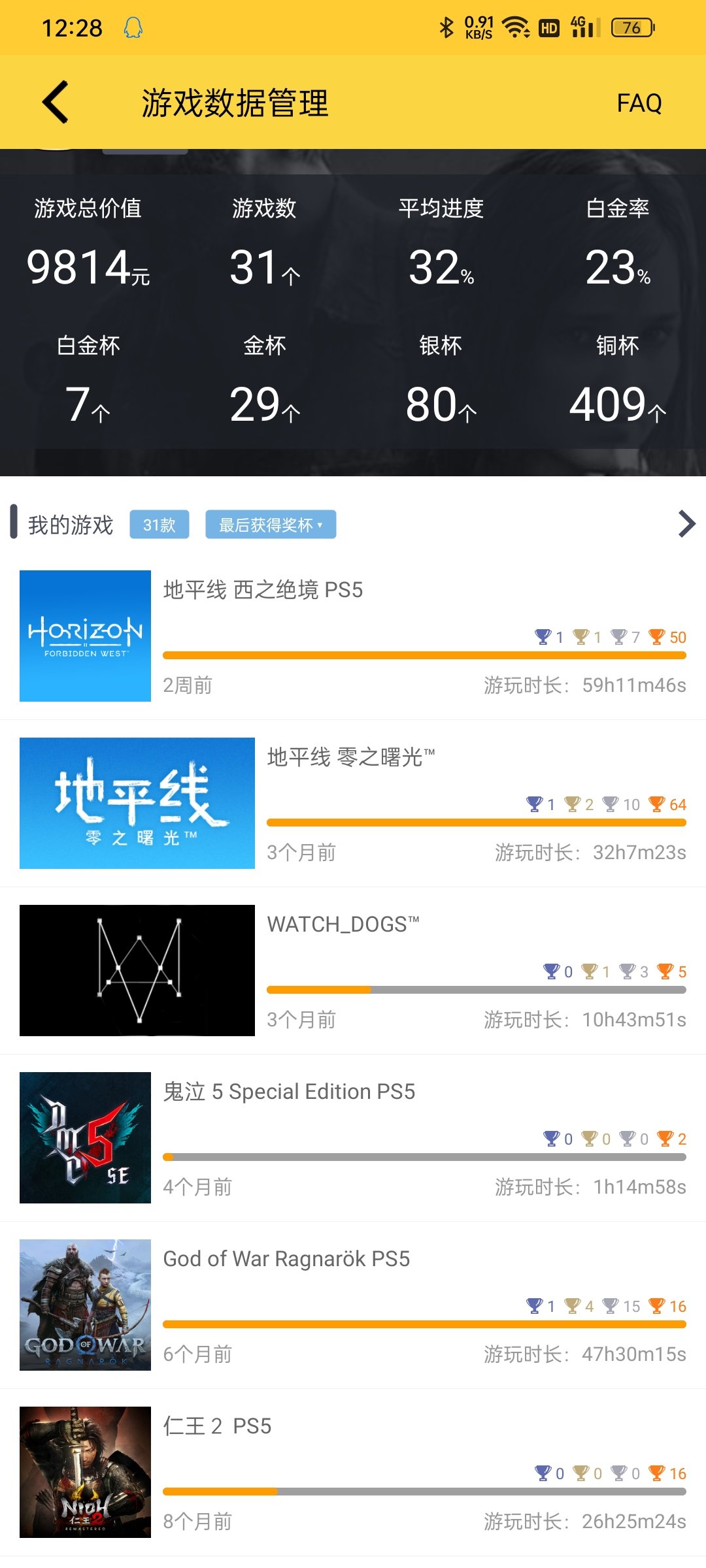Open 地平线 零之曙光 game entry
706x1568 pixels.
[x=353, y=803]
